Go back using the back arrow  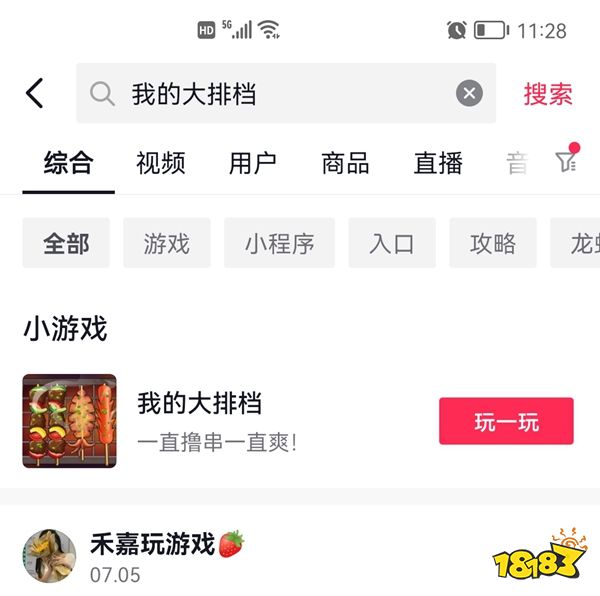(x=35, y=93)
